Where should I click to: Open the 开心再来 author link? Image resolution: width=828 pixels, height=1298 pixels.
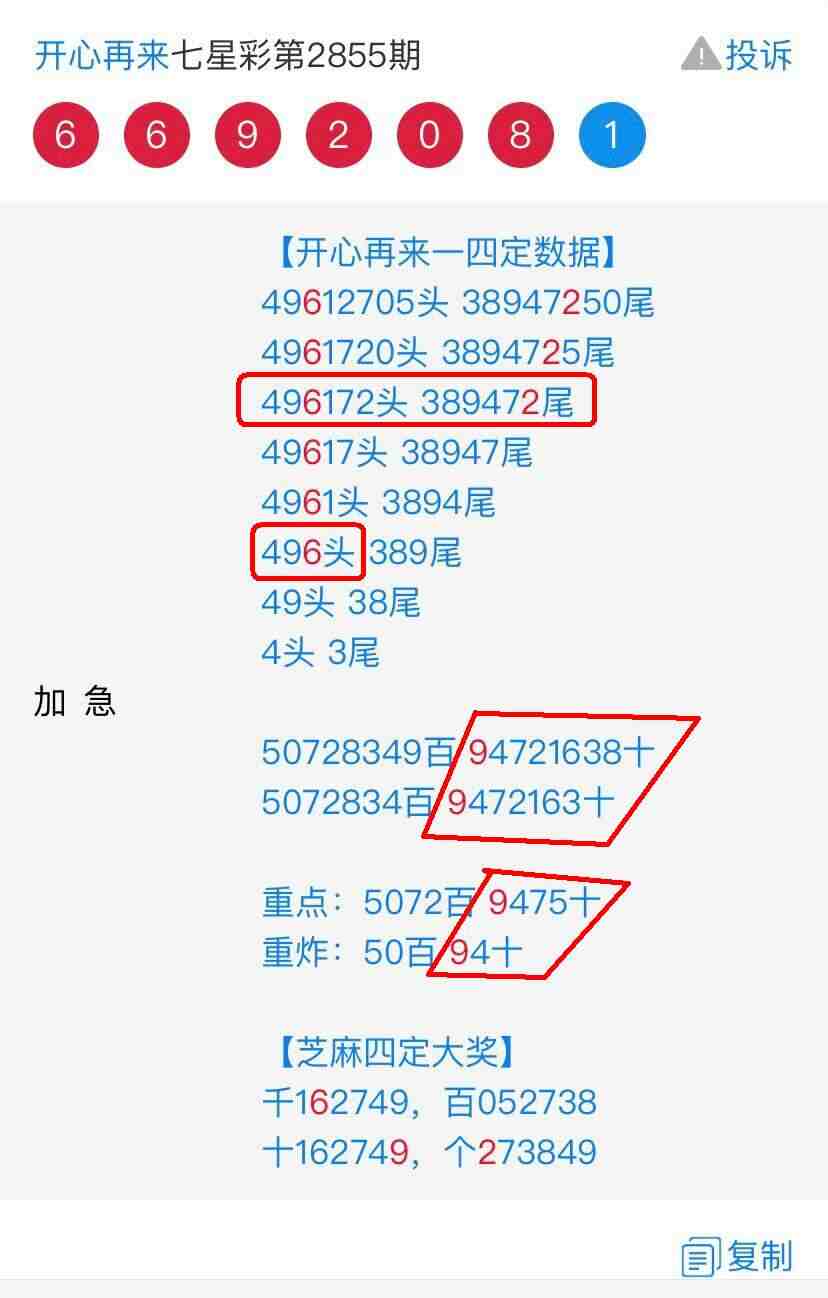[102, 55]
